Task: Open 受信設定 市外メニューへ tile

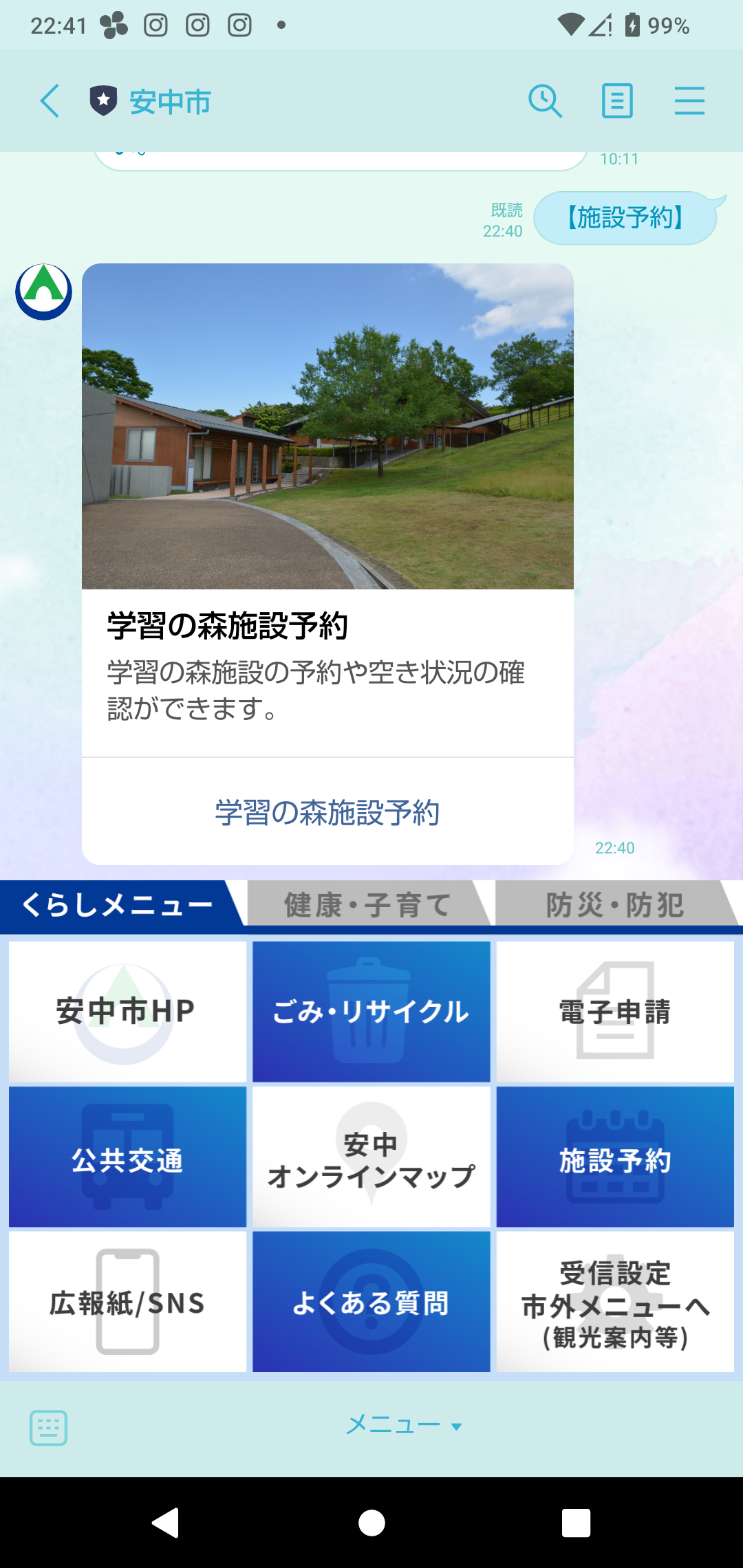Action: click(615, 1302)
